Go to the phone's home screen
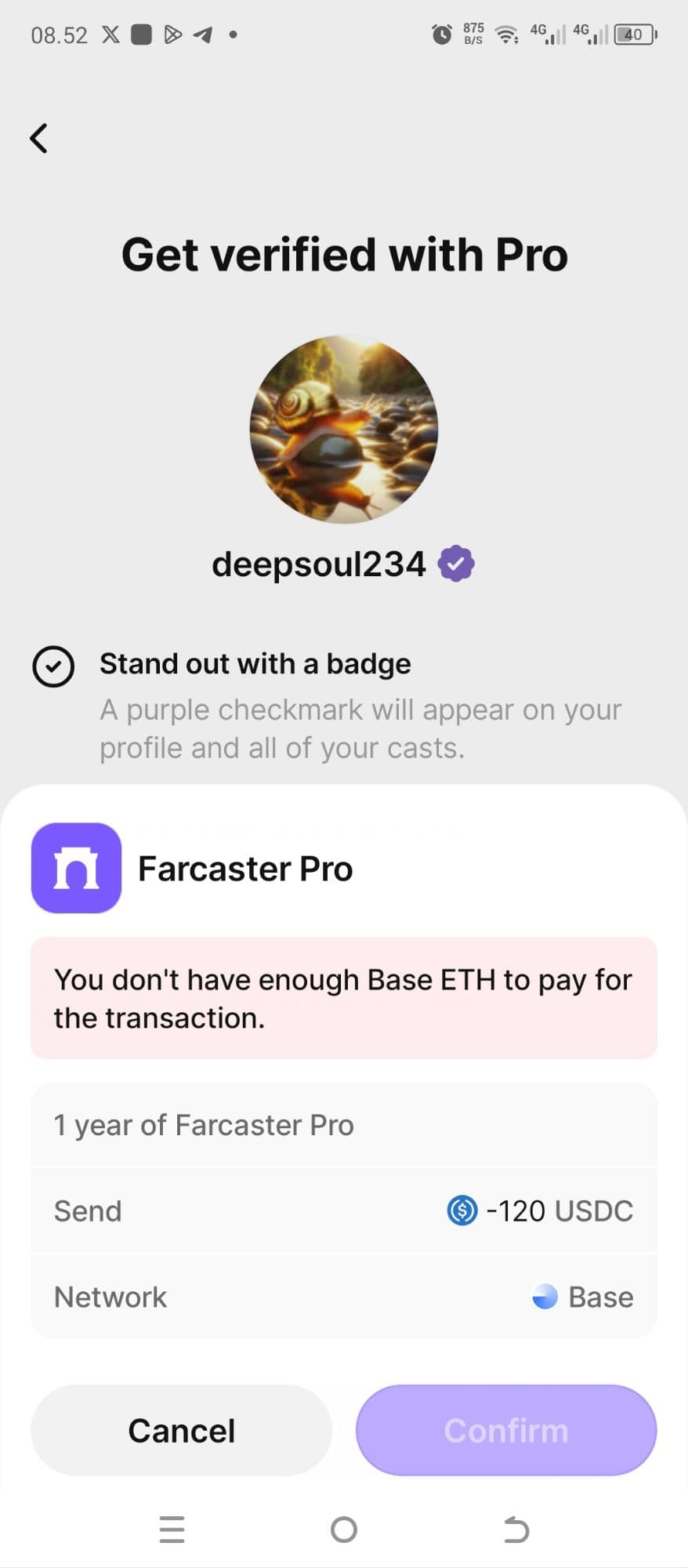 click(x=344, y=1529)
